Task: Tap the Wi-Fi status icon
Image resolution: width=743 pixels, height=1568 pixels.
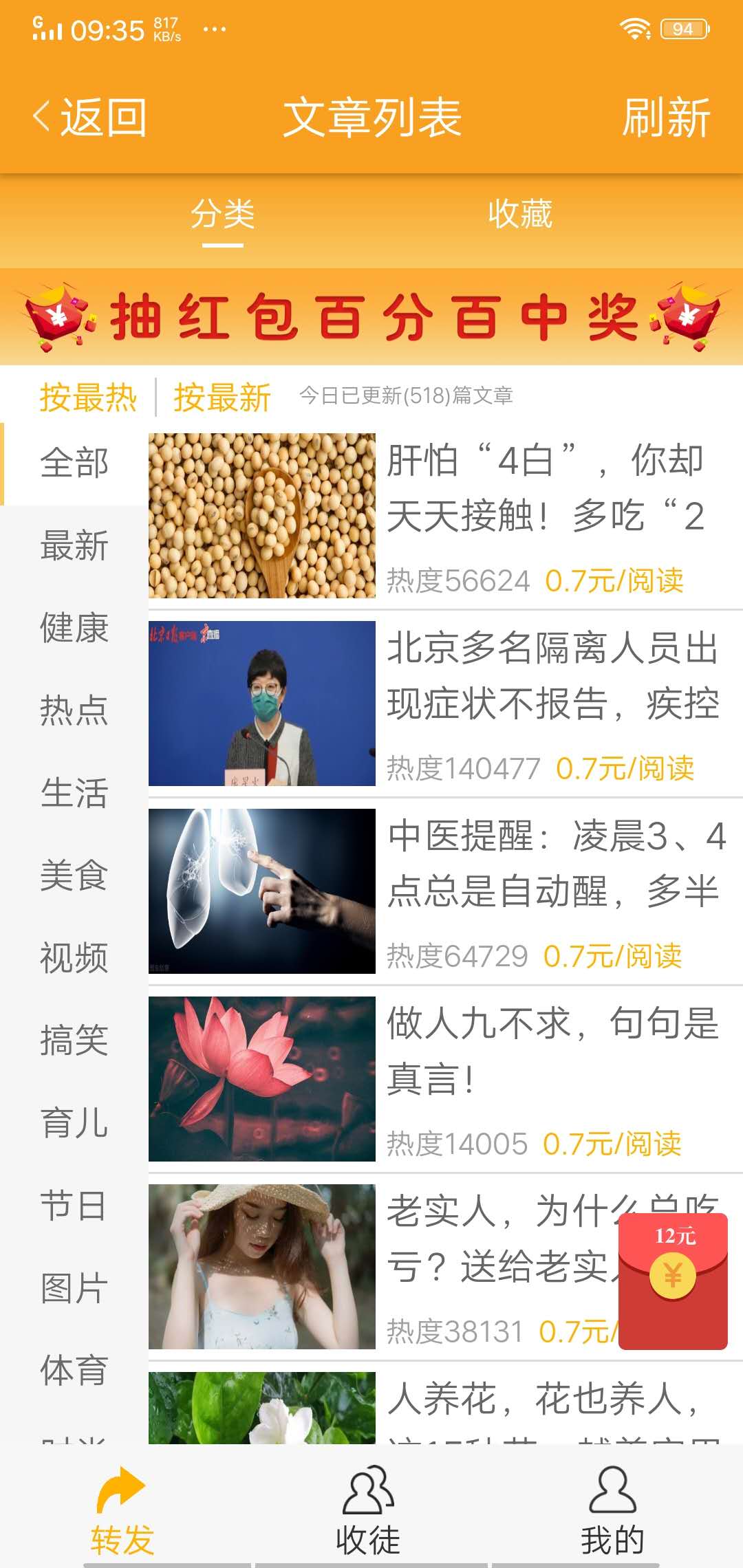Action: click(636, 29)
